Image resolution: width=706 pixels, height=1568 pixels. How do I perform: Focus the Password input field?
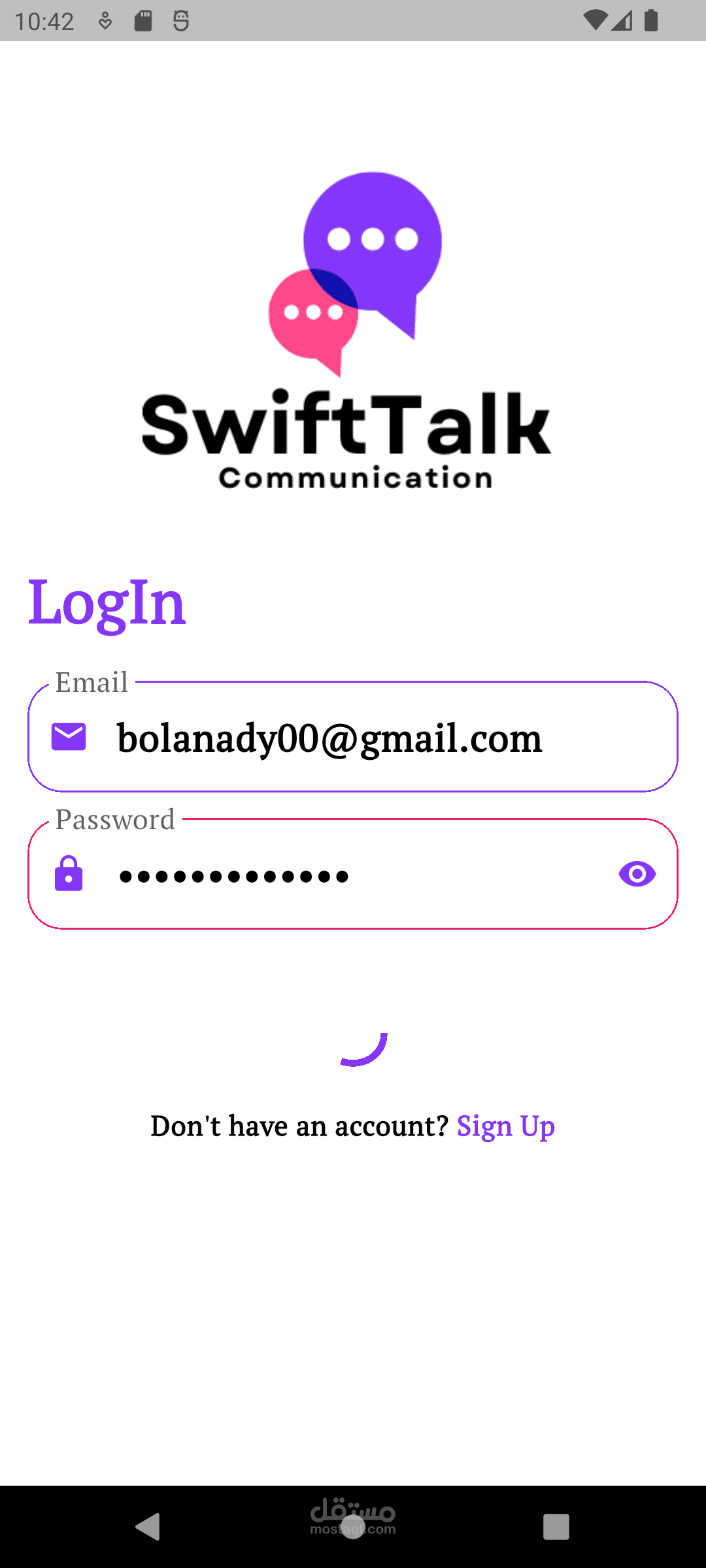coord(353,874)
